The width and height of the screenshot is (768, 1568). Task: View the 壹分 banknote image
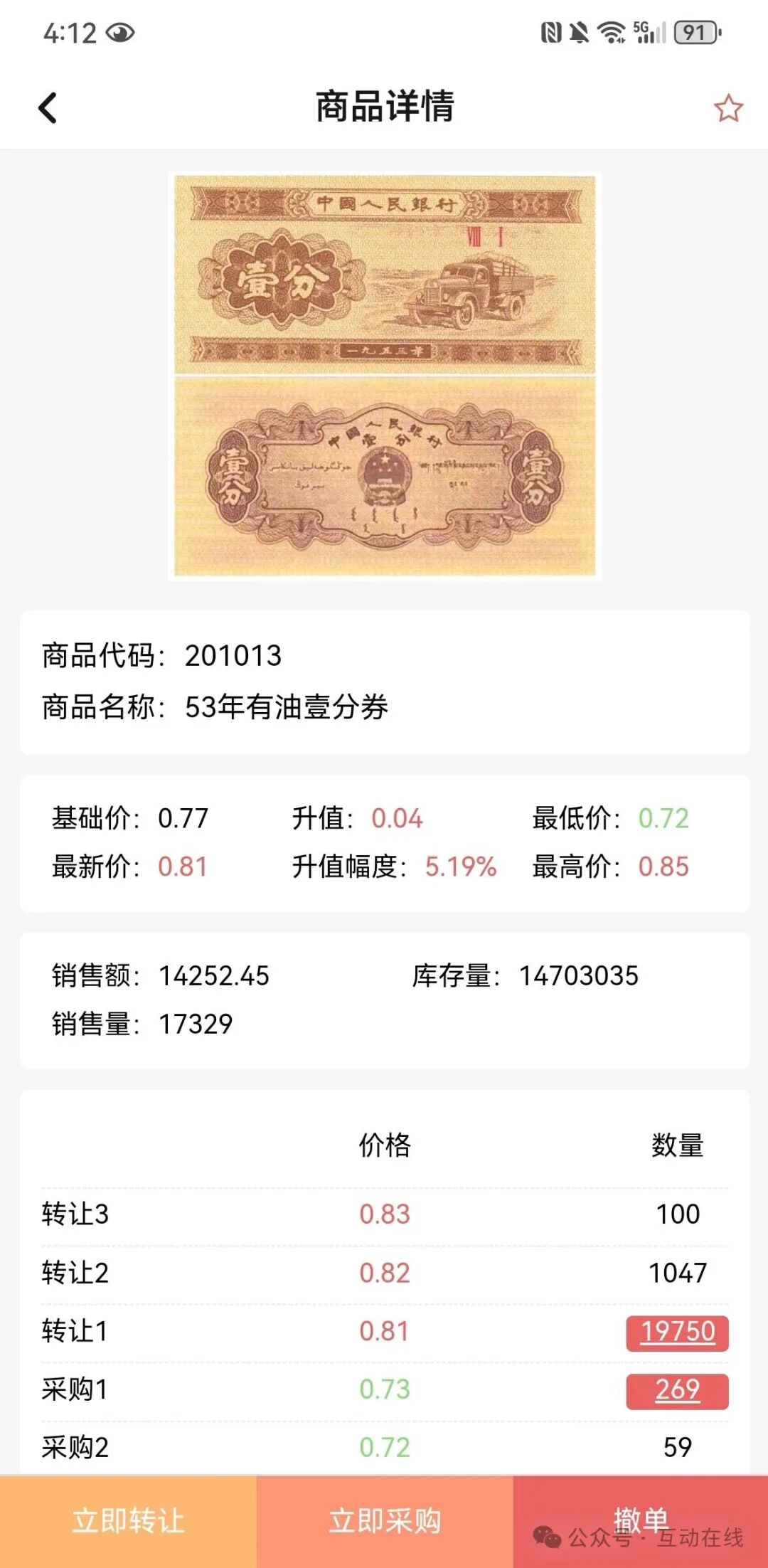point(385,376)
